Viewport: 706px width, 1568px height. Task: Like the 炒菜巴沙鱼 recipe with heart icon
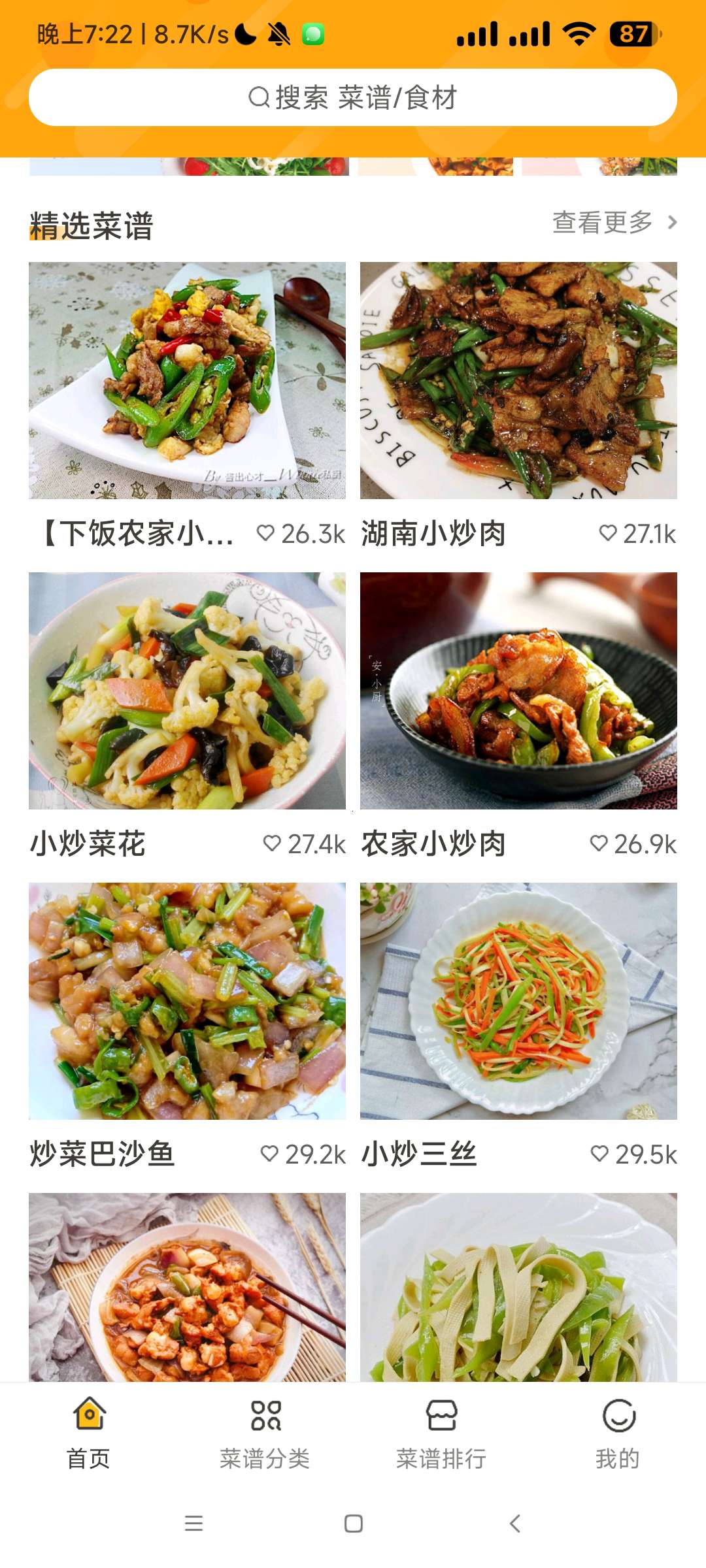tap(269, 1154)
